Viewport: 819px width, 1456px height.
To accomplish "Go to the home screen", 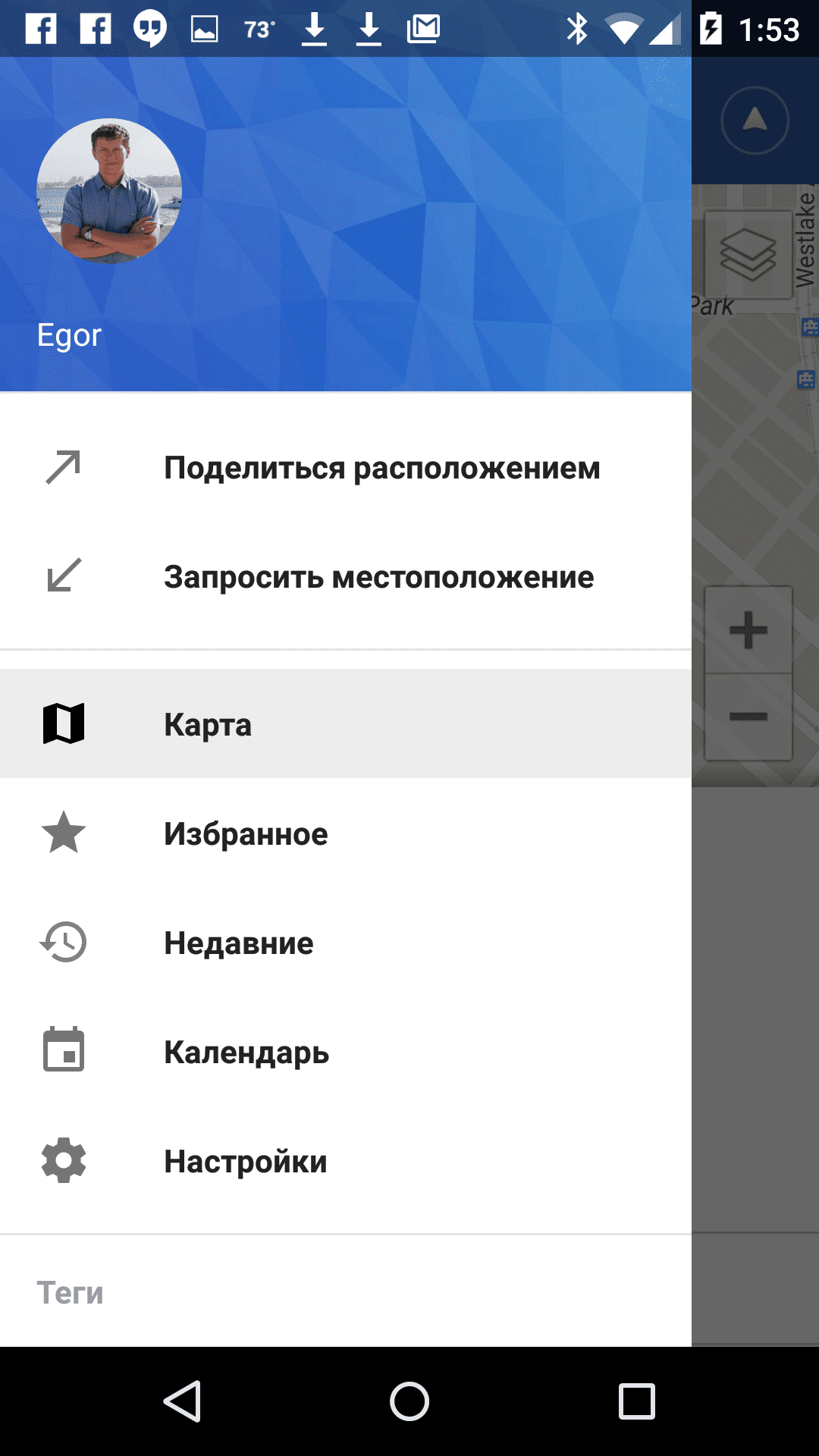I will 409,1401.
